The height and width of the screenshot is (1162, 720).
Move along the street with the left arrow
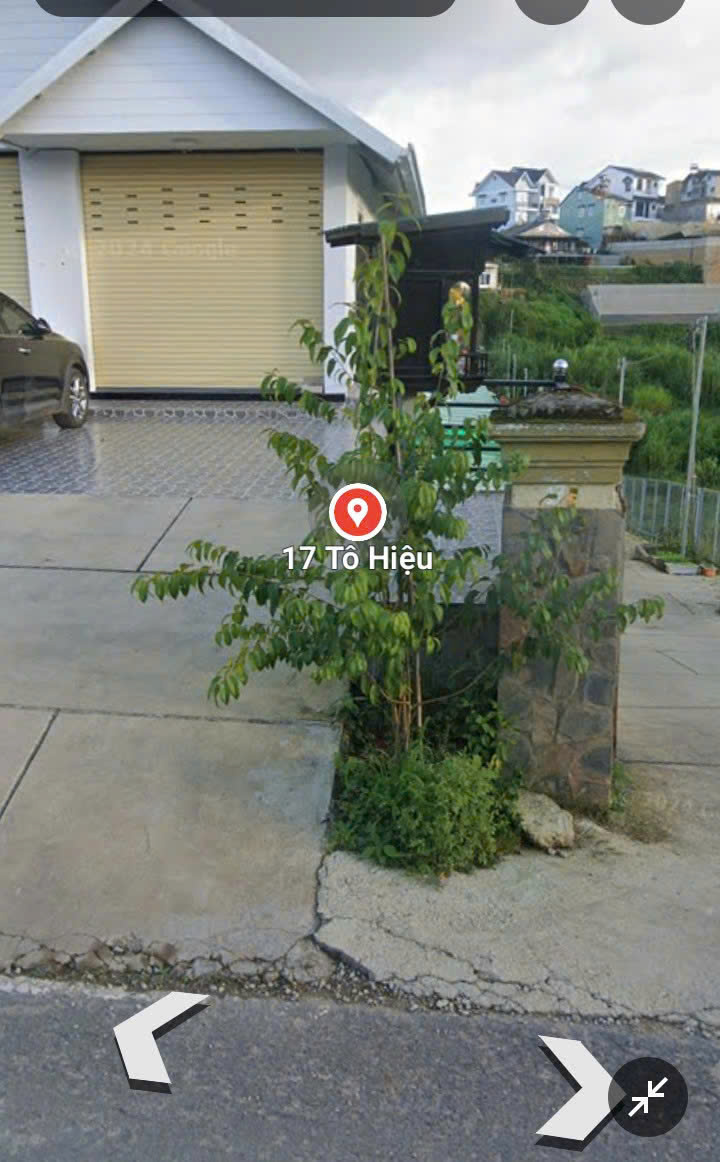(x=155, y=1039)
